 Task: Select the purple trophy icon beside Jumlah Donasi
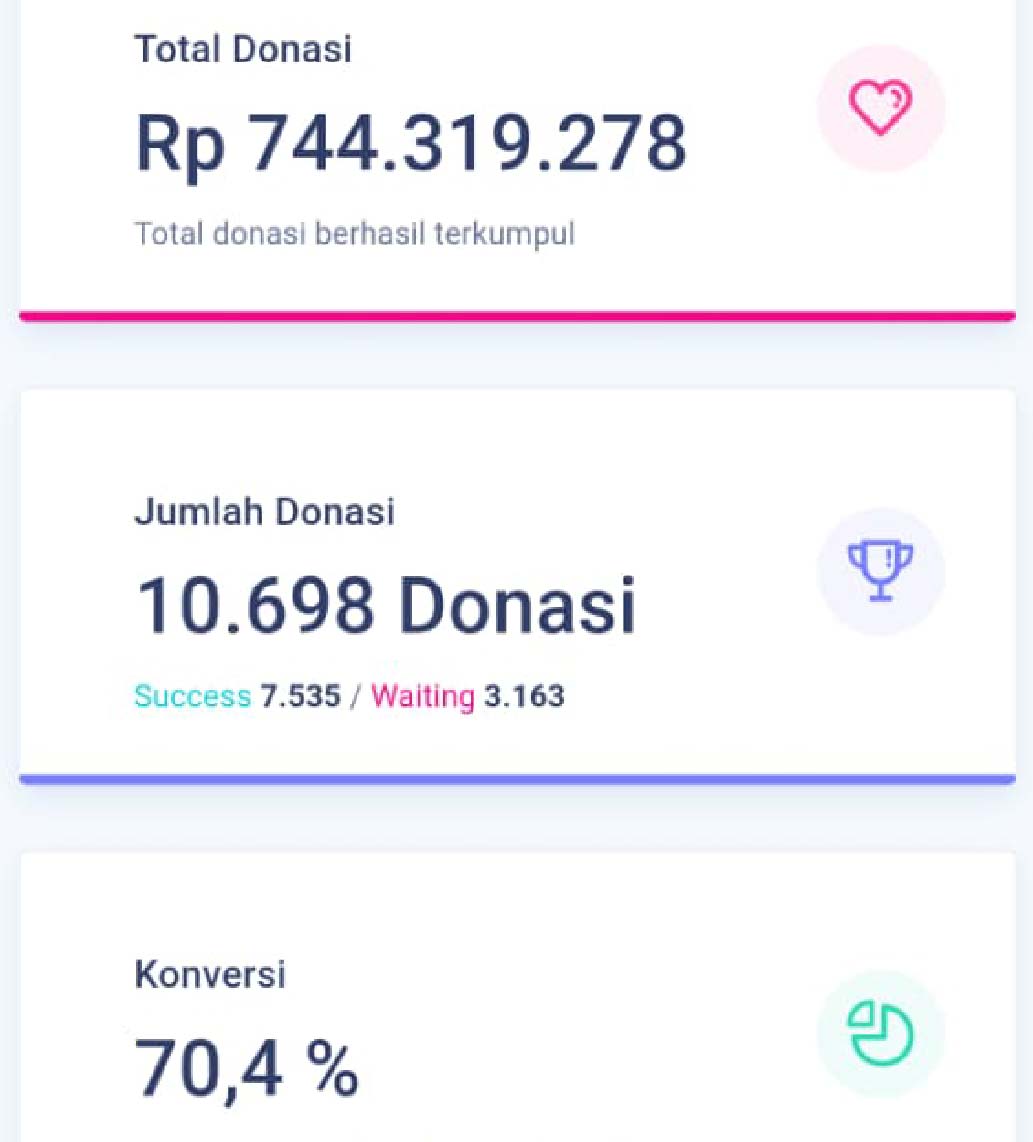[x=880, y=571]
